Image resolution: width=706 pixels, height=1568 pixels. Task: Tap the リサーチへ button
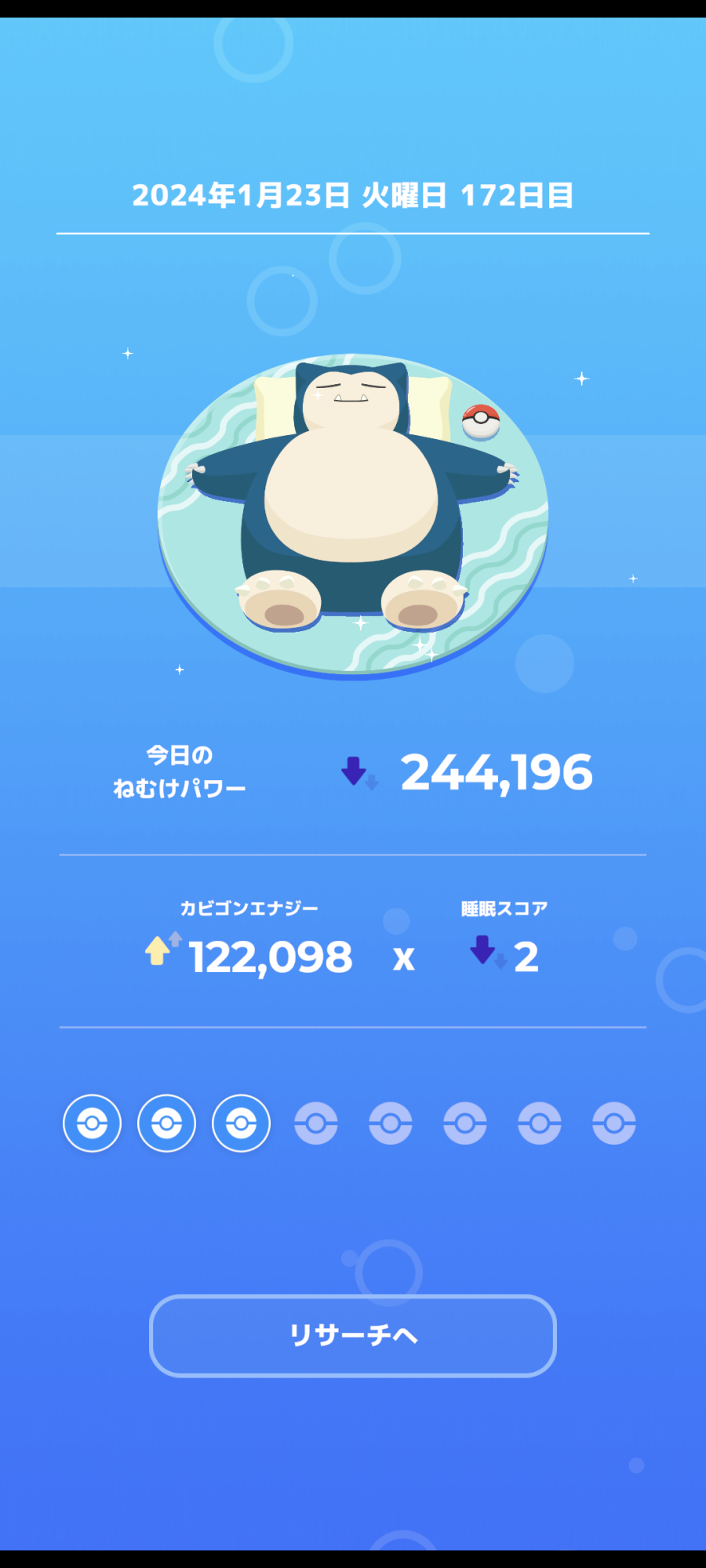pyautogui.click(x=353, y=1335)
